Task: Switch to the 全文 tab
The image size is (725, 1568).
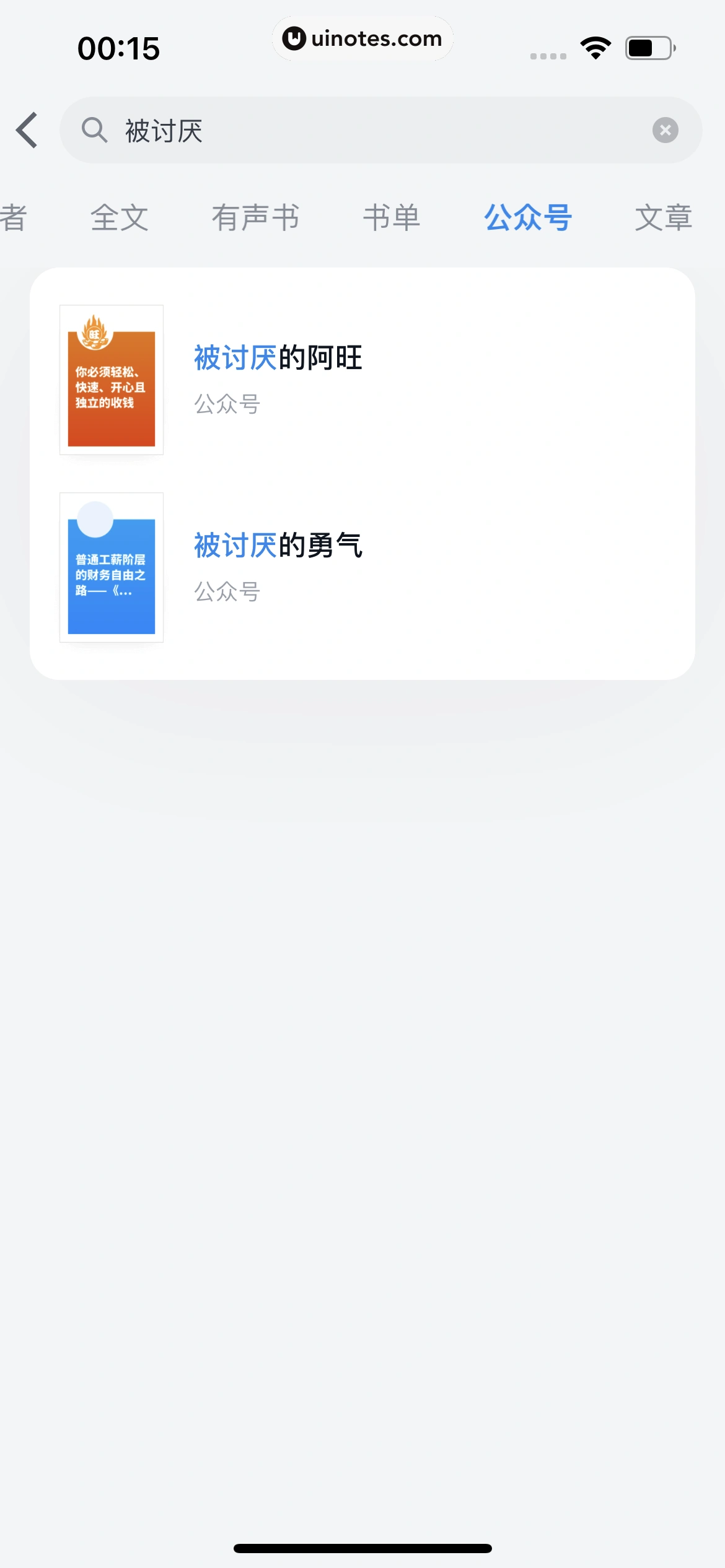Action: pyautogui.click(x=120, y=217)
